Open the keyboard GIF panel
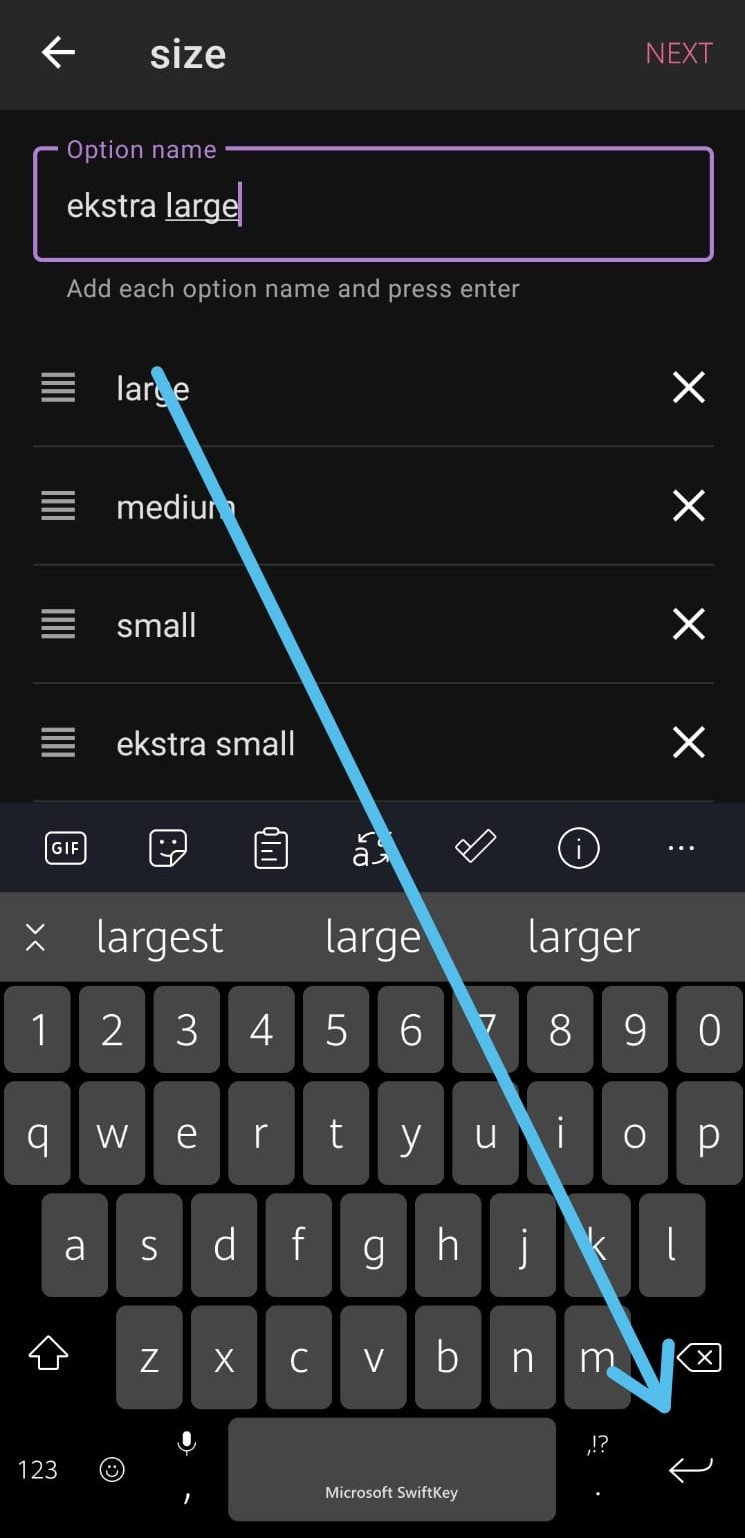745x1538 pixels. point(66,849)
